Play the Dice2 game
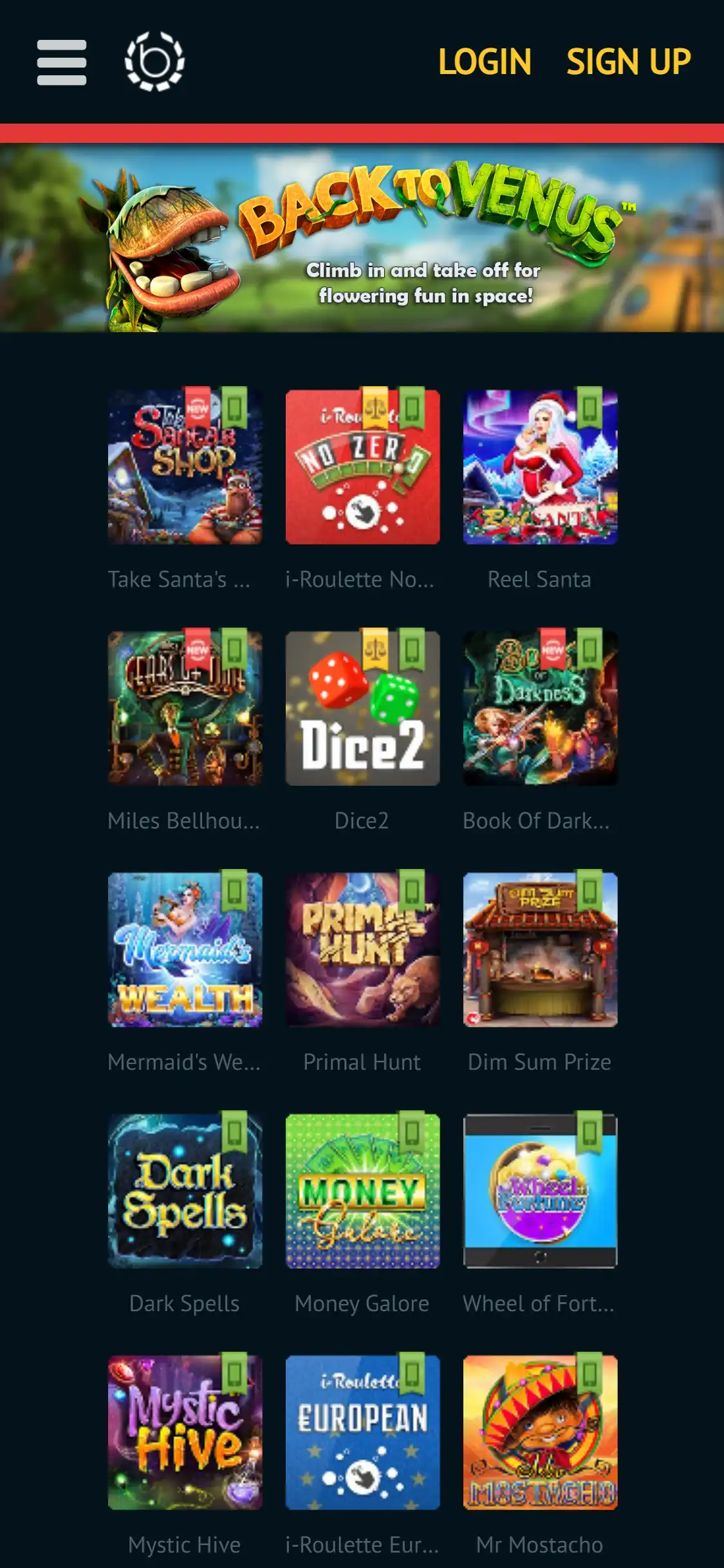 tap(362, 708)
